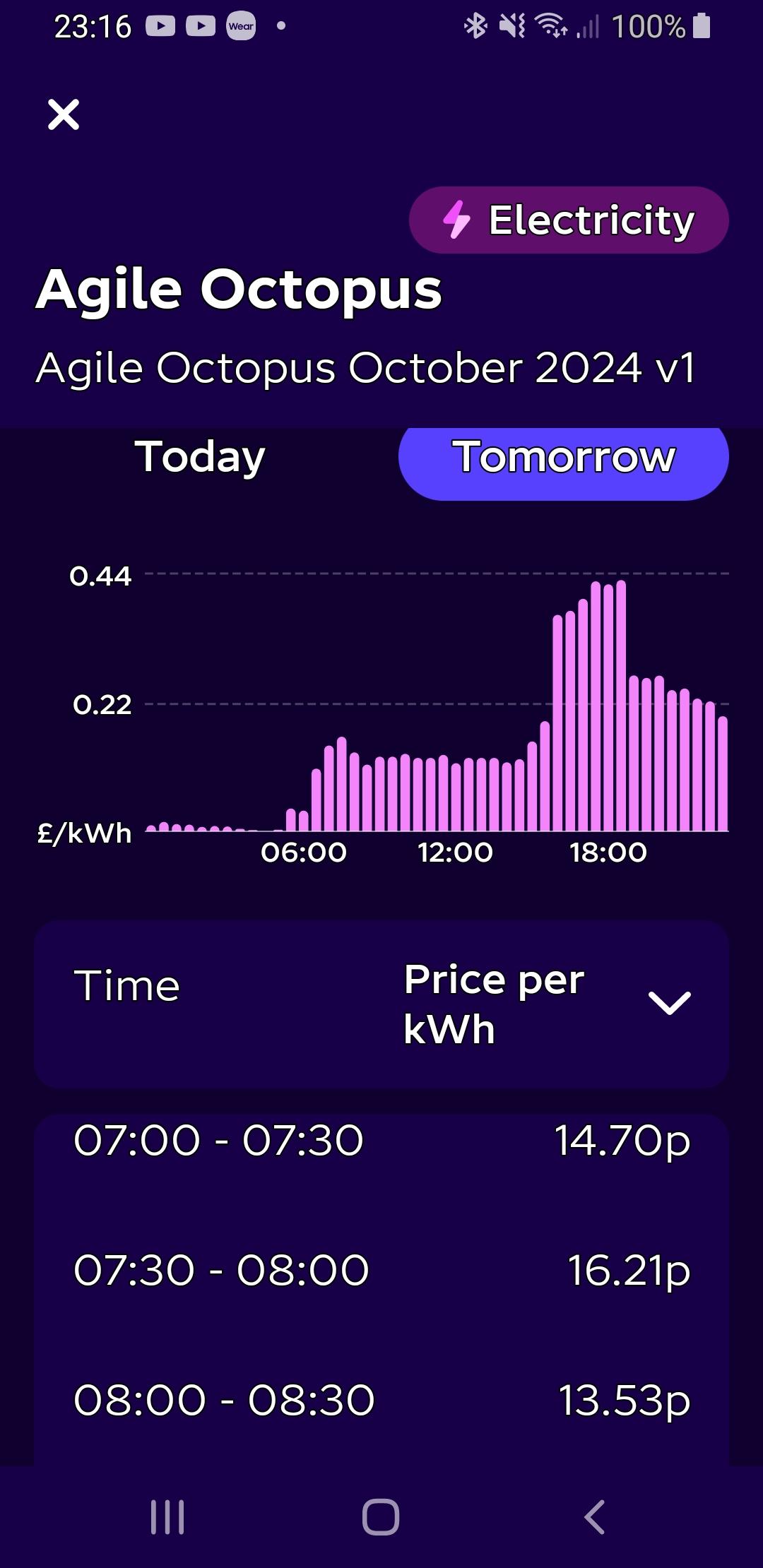The height and width of the screenshot is (1568, 763).
Task: Close the Agile Octopus tariff screen
Action: coord(64,114)
